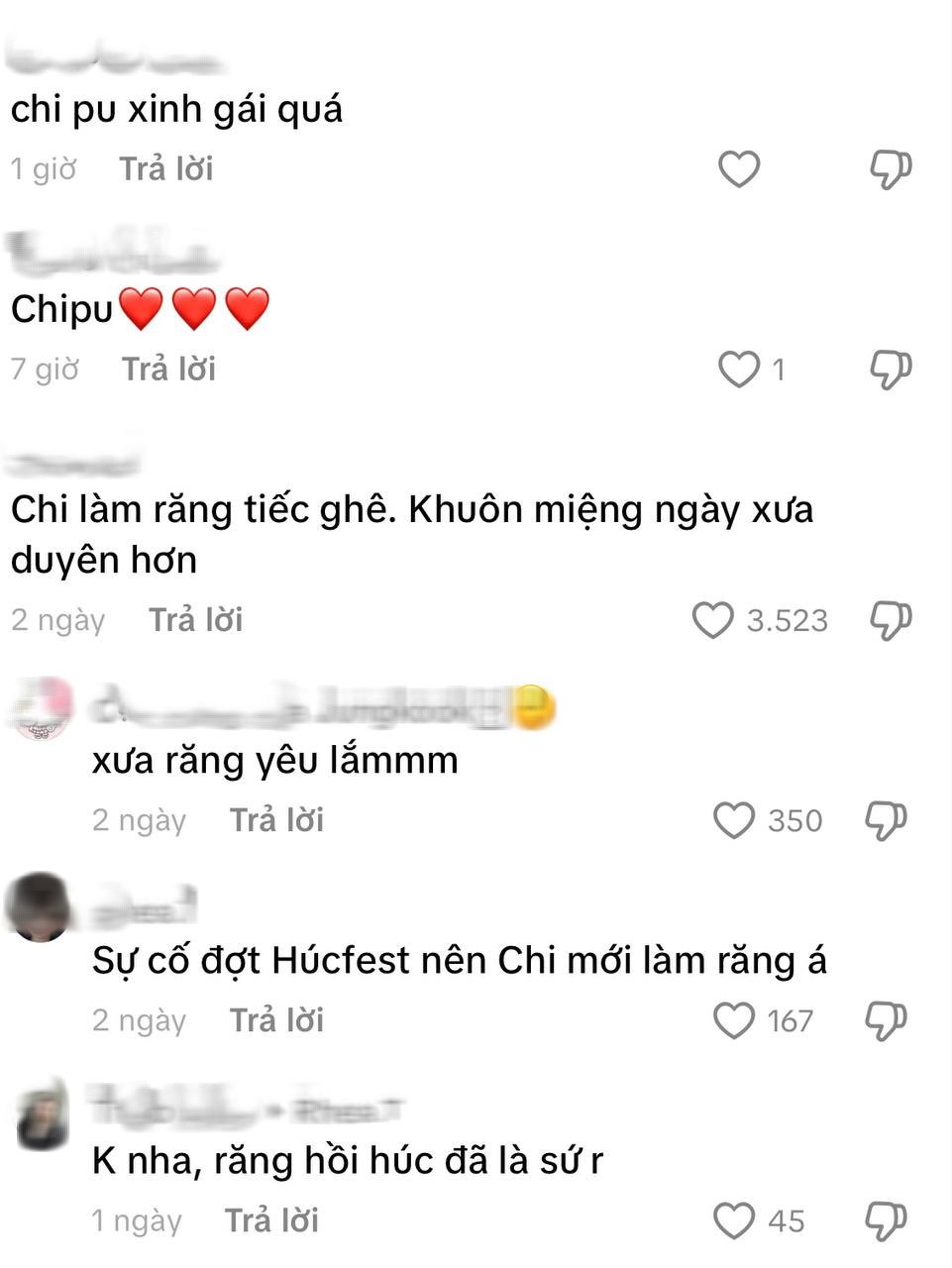
Task: Reply to the 'Sự cố đợt Húcfest' comment
Action: point(276,1020)
